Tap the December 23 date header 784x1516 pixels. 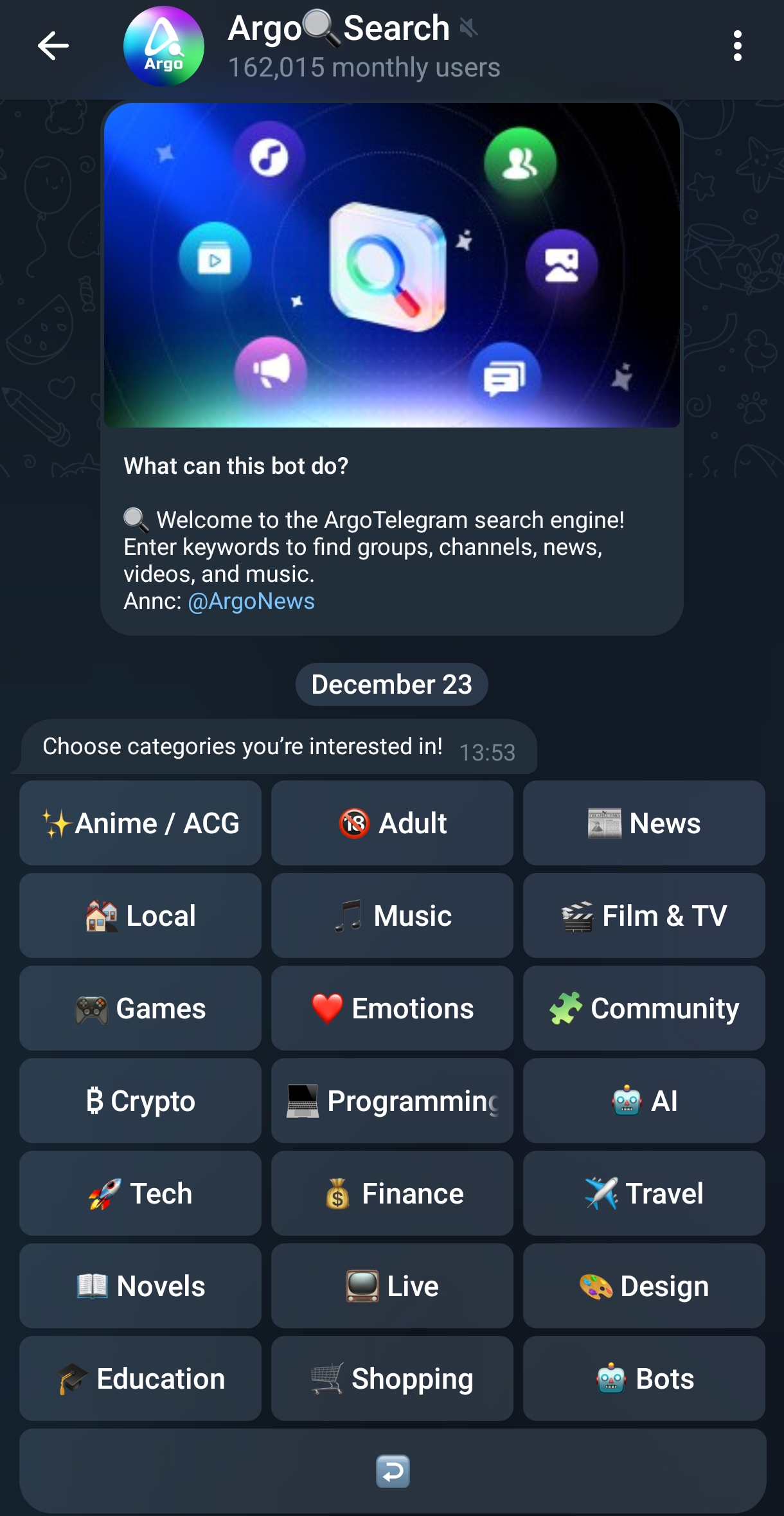(391, 685)
